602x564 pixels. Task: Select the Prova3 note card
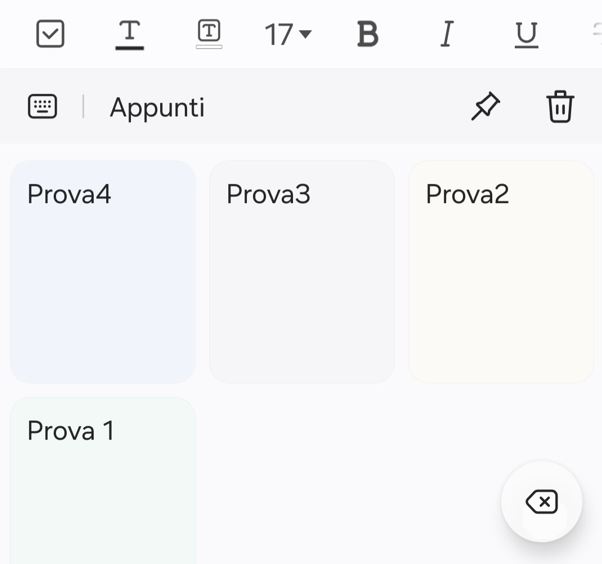pos(301,271)
